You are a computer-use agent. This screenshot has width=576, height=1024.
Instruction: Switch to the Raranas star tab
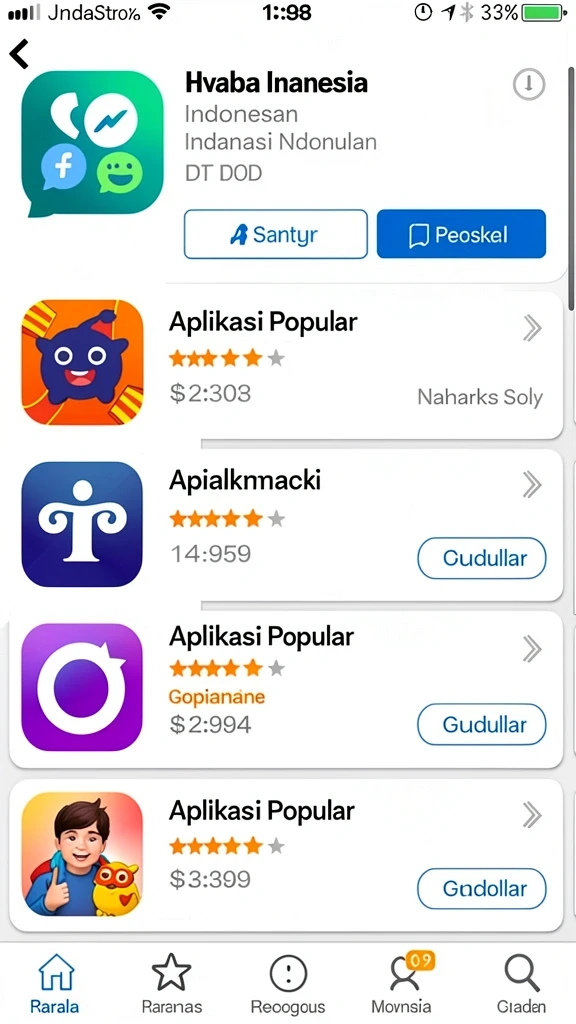click(172, 984)
